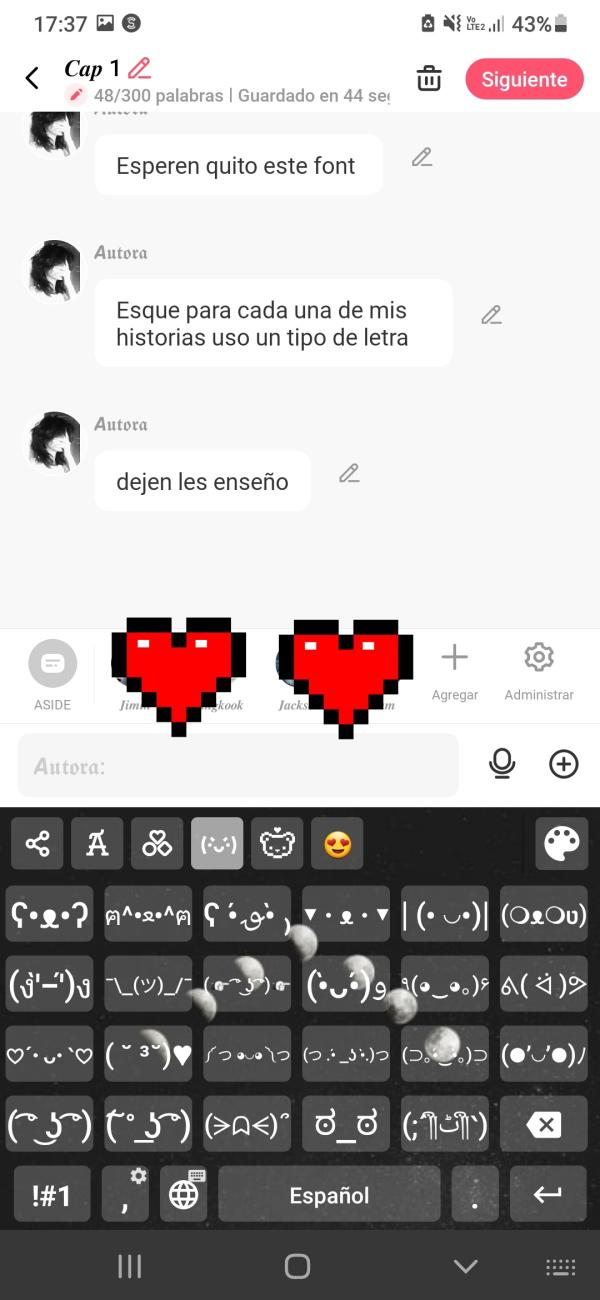Edit the Cap 1 chapter title

(140, 68)
